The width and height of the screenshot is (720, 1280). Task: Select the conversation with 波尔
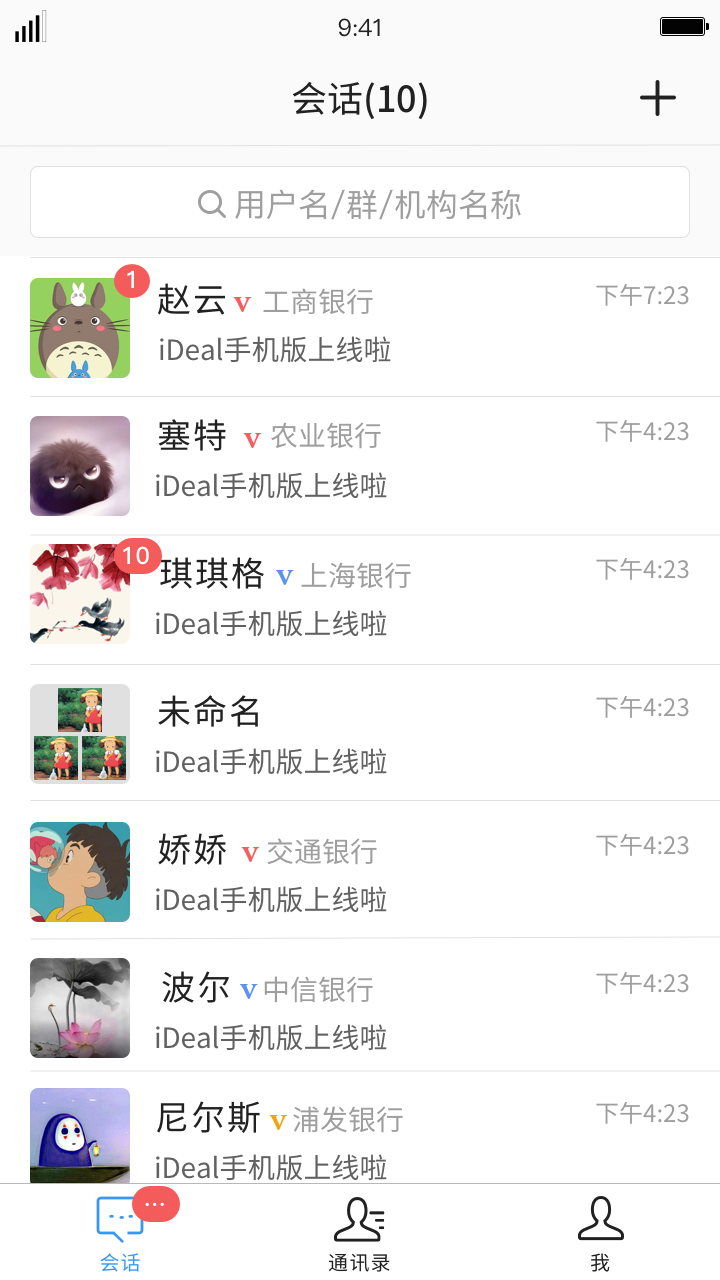(360, 1008)
